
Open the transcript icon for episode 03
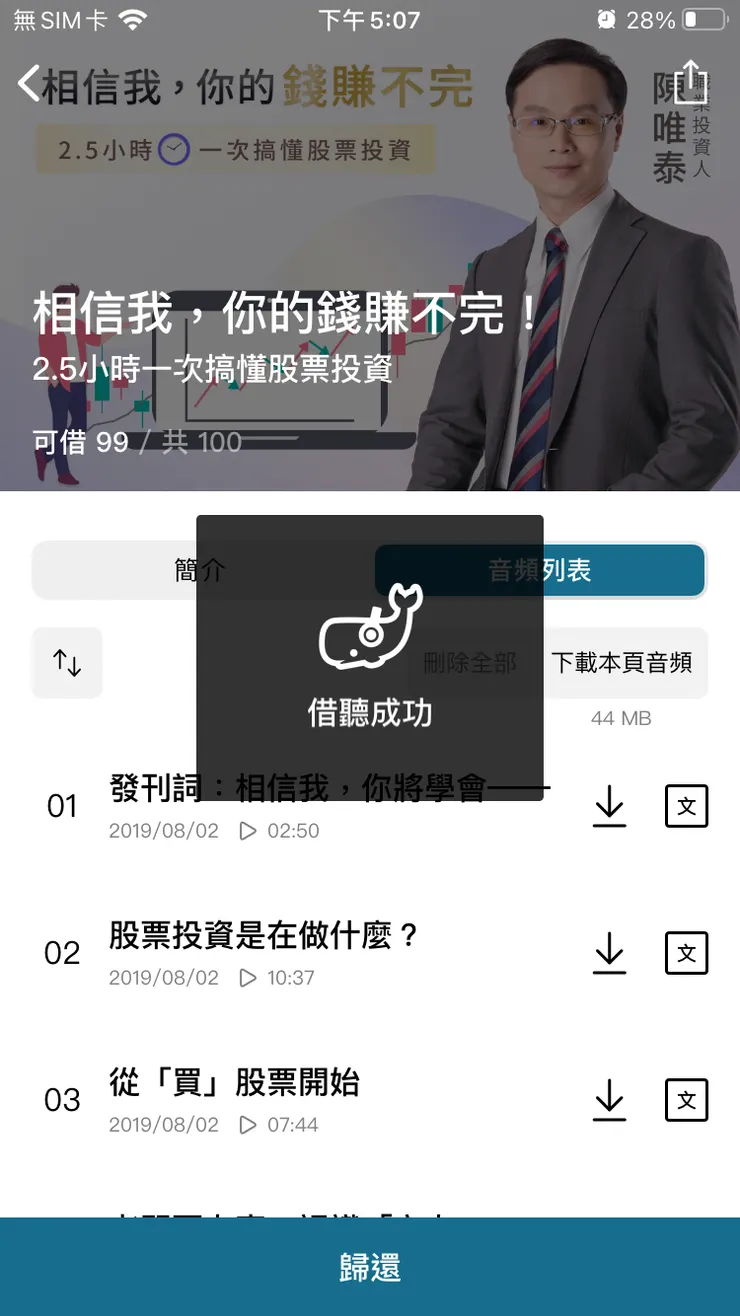point(686,1101)
